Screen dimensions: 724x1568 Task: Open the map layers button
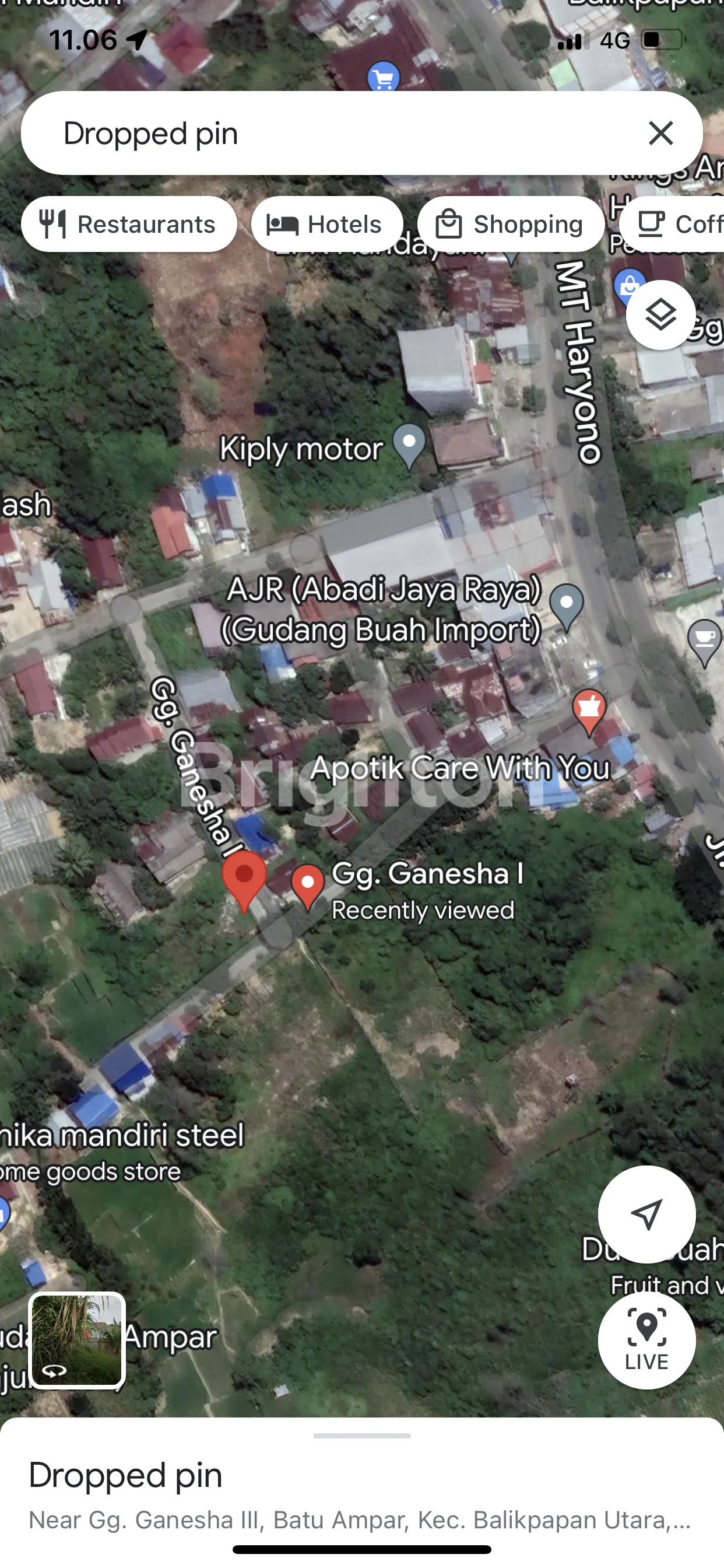point(660,314)
